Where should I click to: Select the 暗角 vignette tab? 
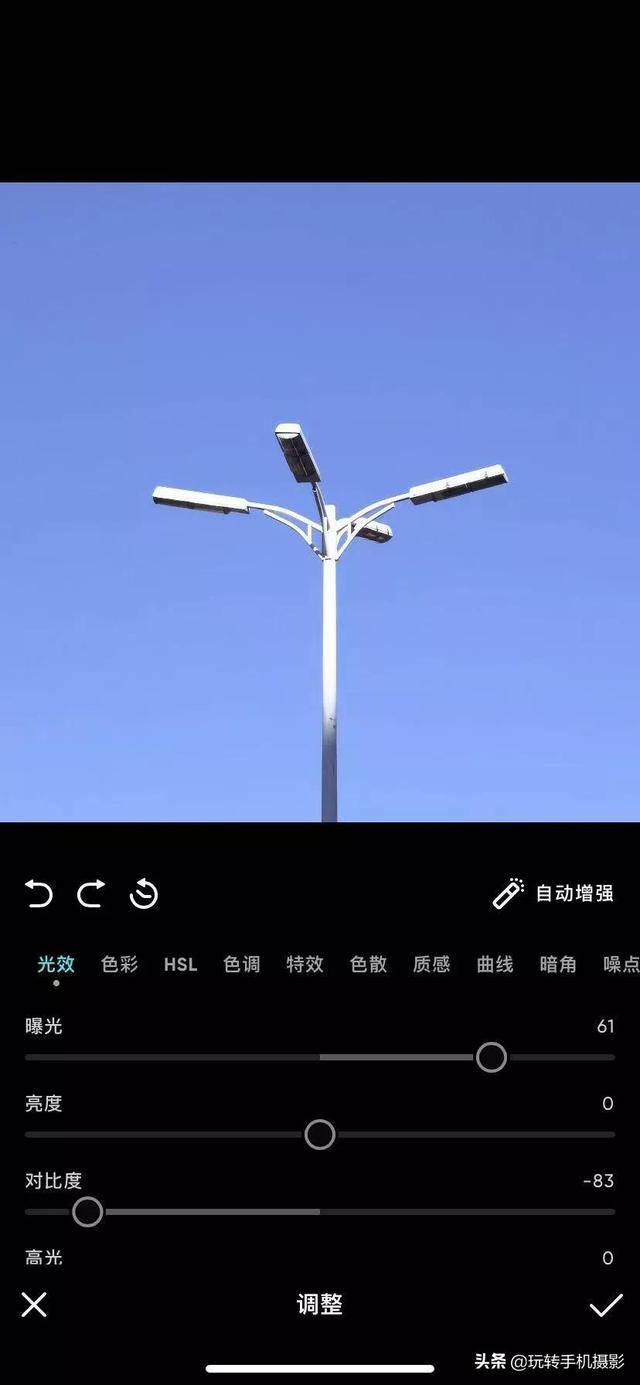[558, 964]
